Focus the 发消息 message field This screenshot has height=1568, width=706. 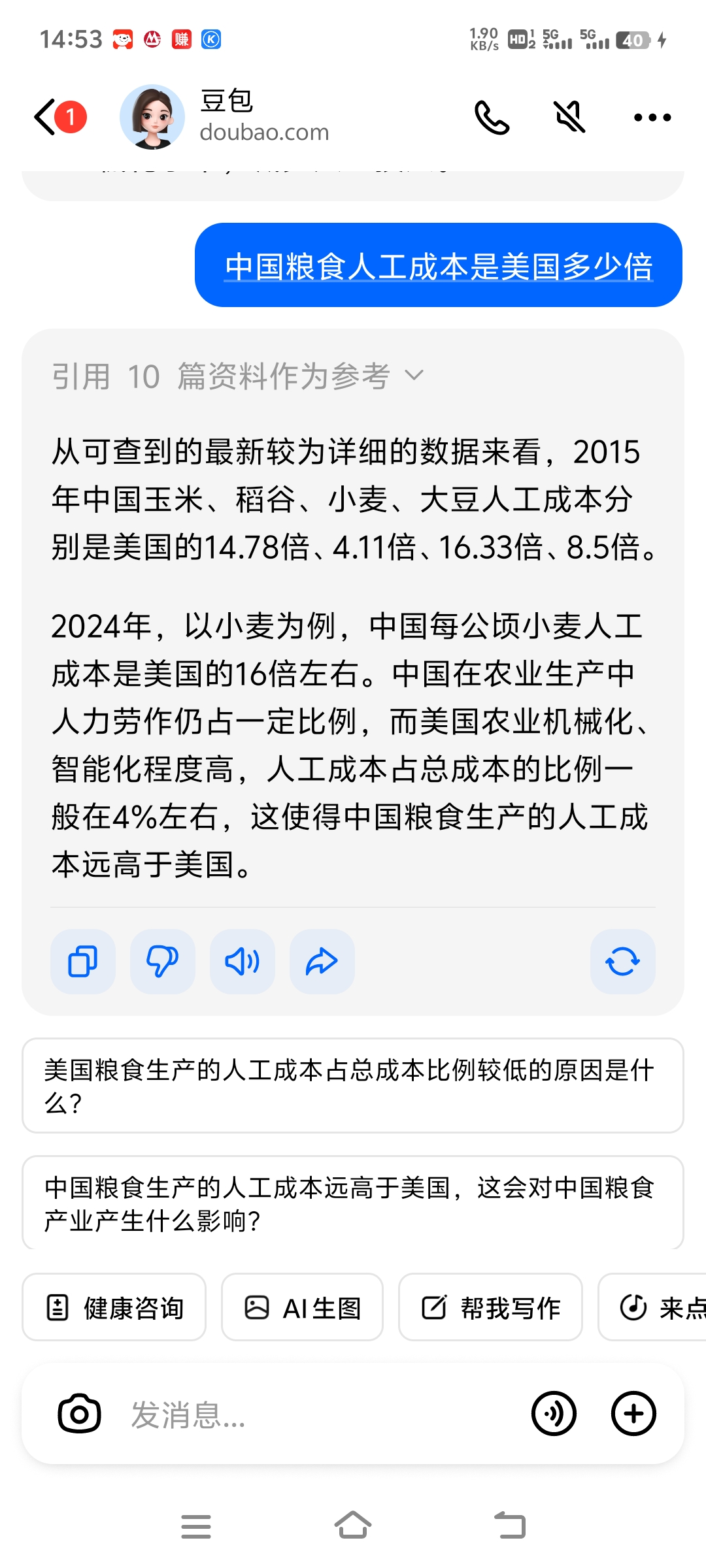coord(314,1414)
